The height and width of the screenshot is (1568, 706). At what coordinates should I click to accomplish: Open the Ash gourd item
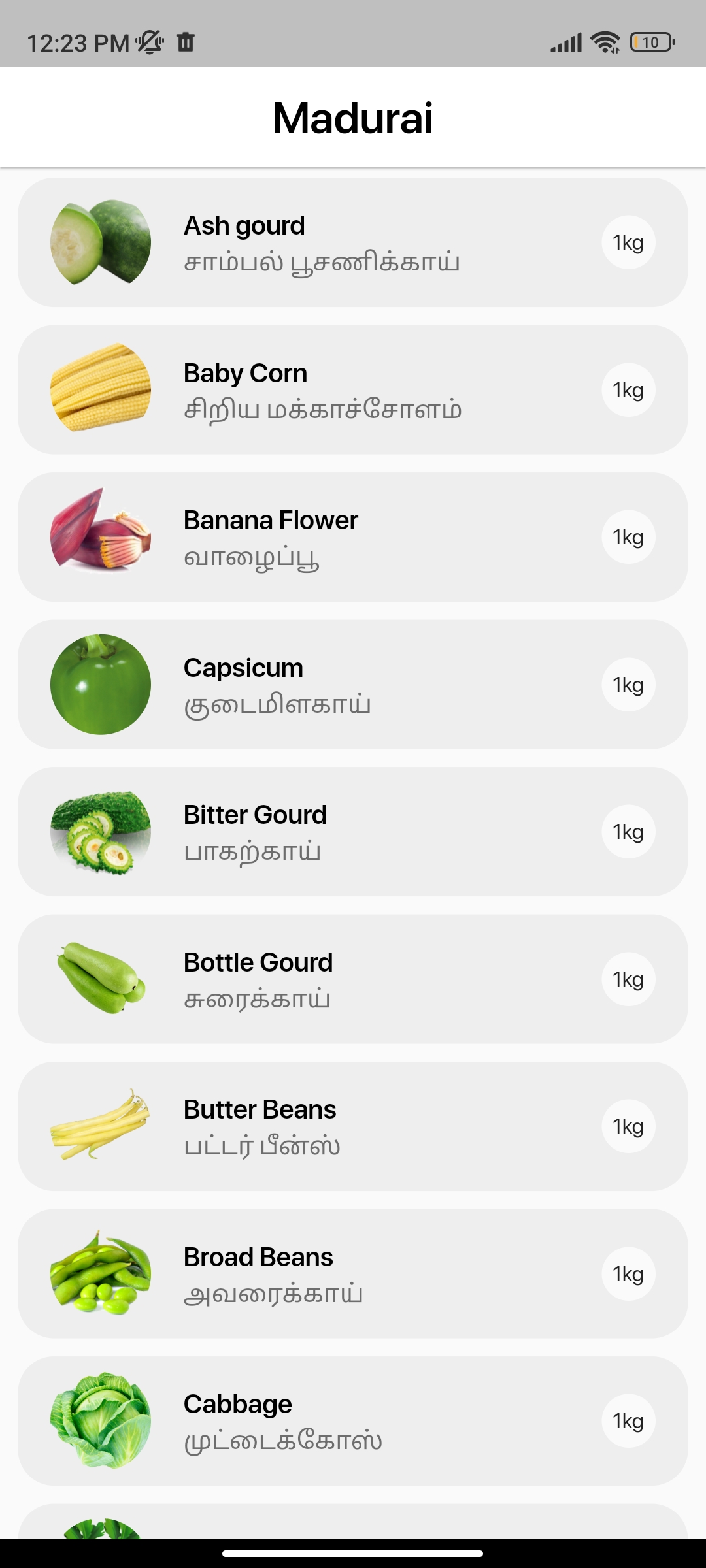pos(353,242)
